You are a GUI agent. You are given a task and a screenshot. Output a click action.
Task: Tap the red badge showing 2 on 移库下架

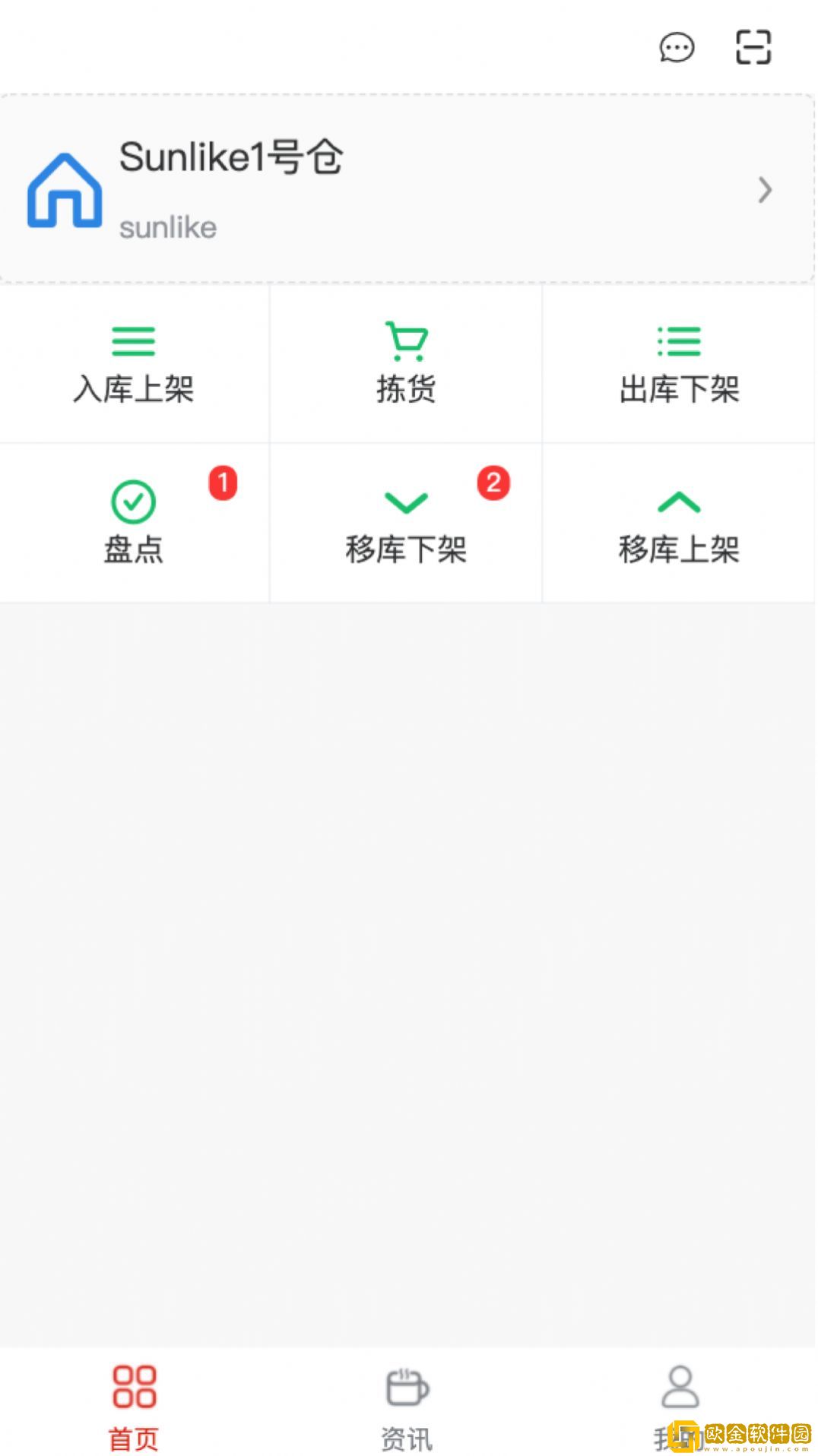(494, 482)
